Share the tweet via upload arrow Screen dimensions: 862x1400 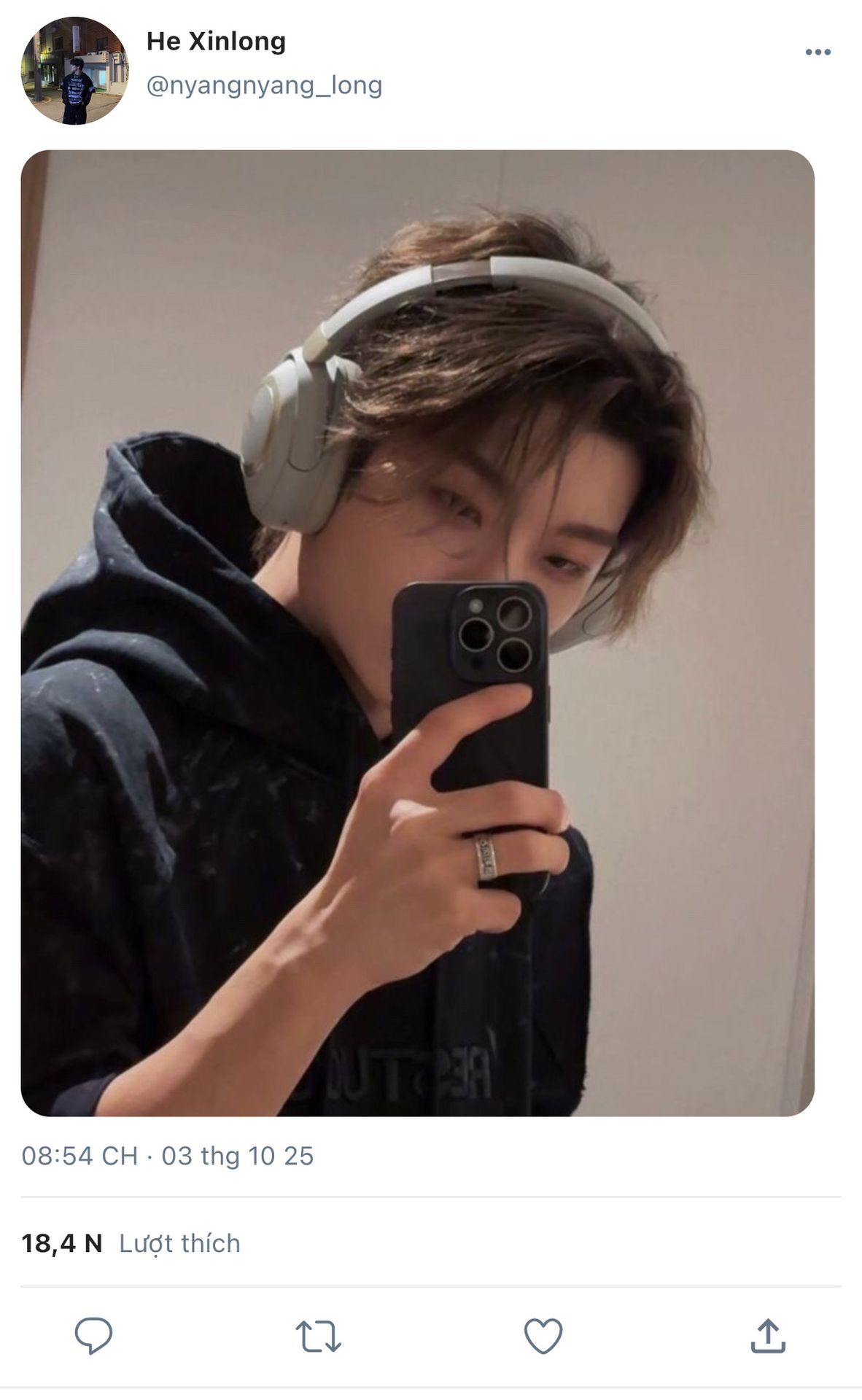click(x=768, y=1336)
